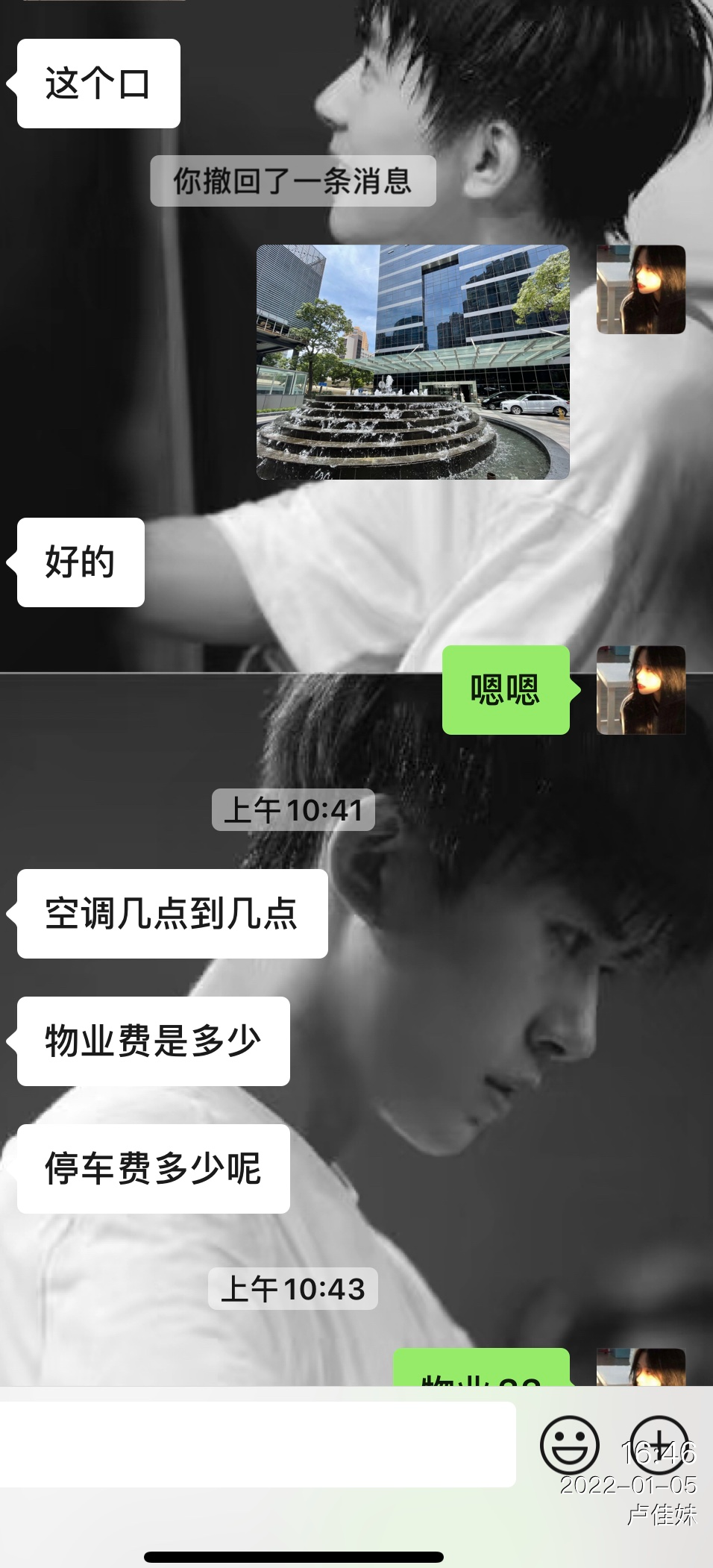Tap the avatar beside the building photo
This screenshot has height=1568, width=713.
[x=641, y=289]
